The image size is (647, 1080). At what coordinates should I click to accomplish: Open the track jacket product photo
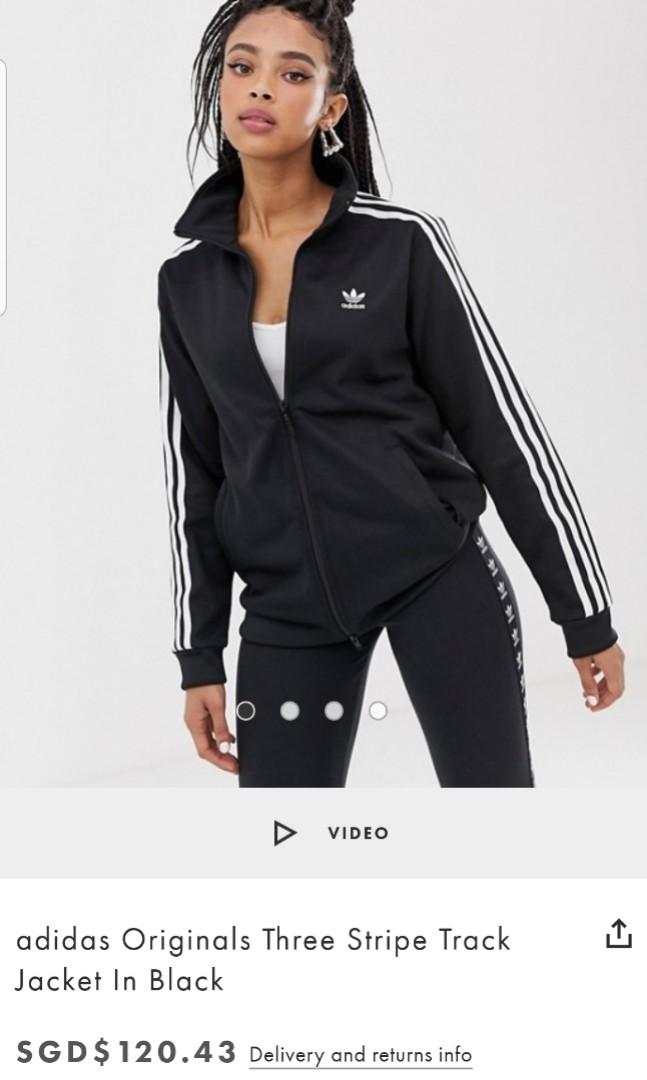(323, 393)
